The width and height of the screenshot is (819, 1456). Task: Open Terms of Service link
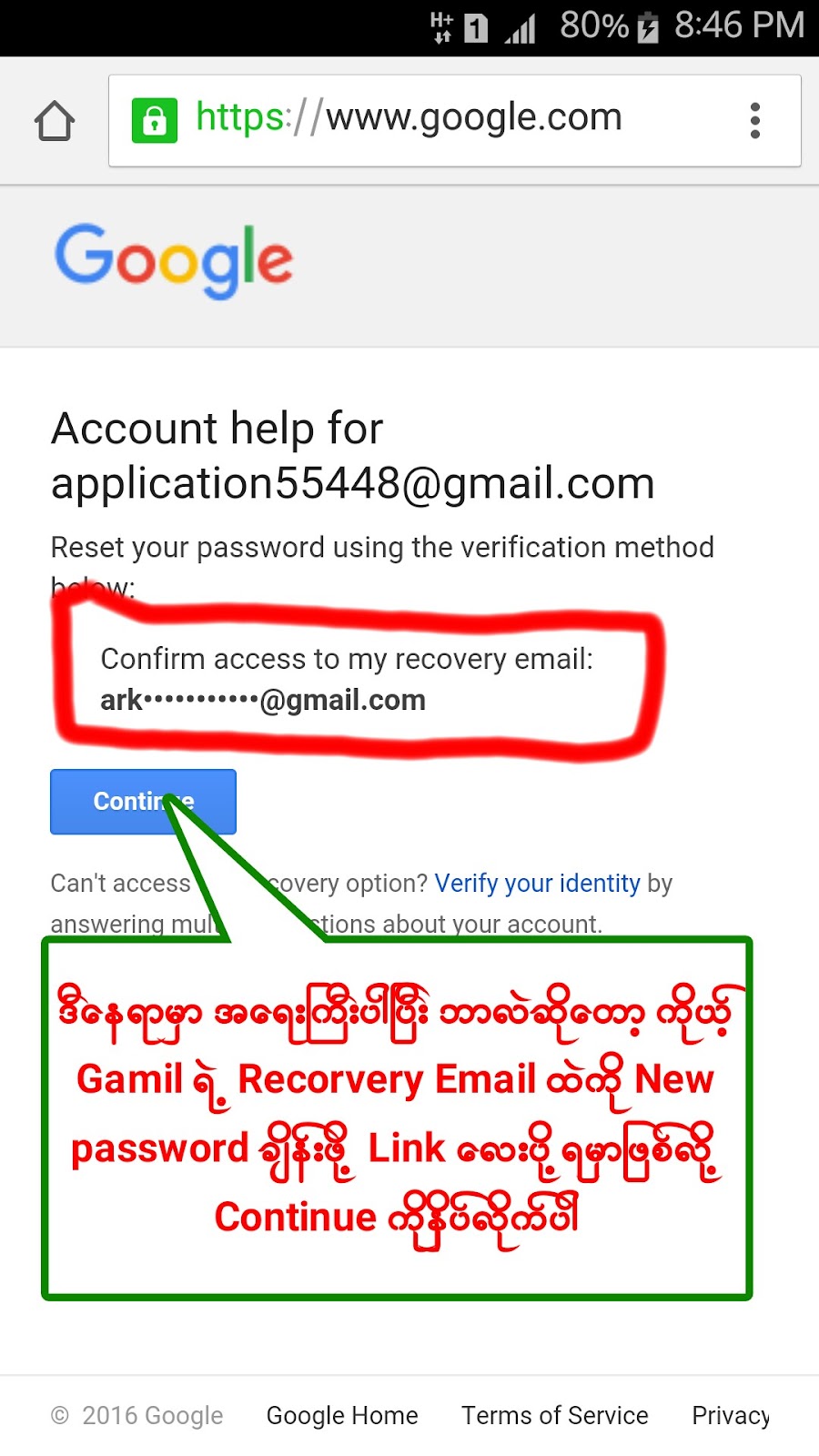click(x=554, y=1415)
